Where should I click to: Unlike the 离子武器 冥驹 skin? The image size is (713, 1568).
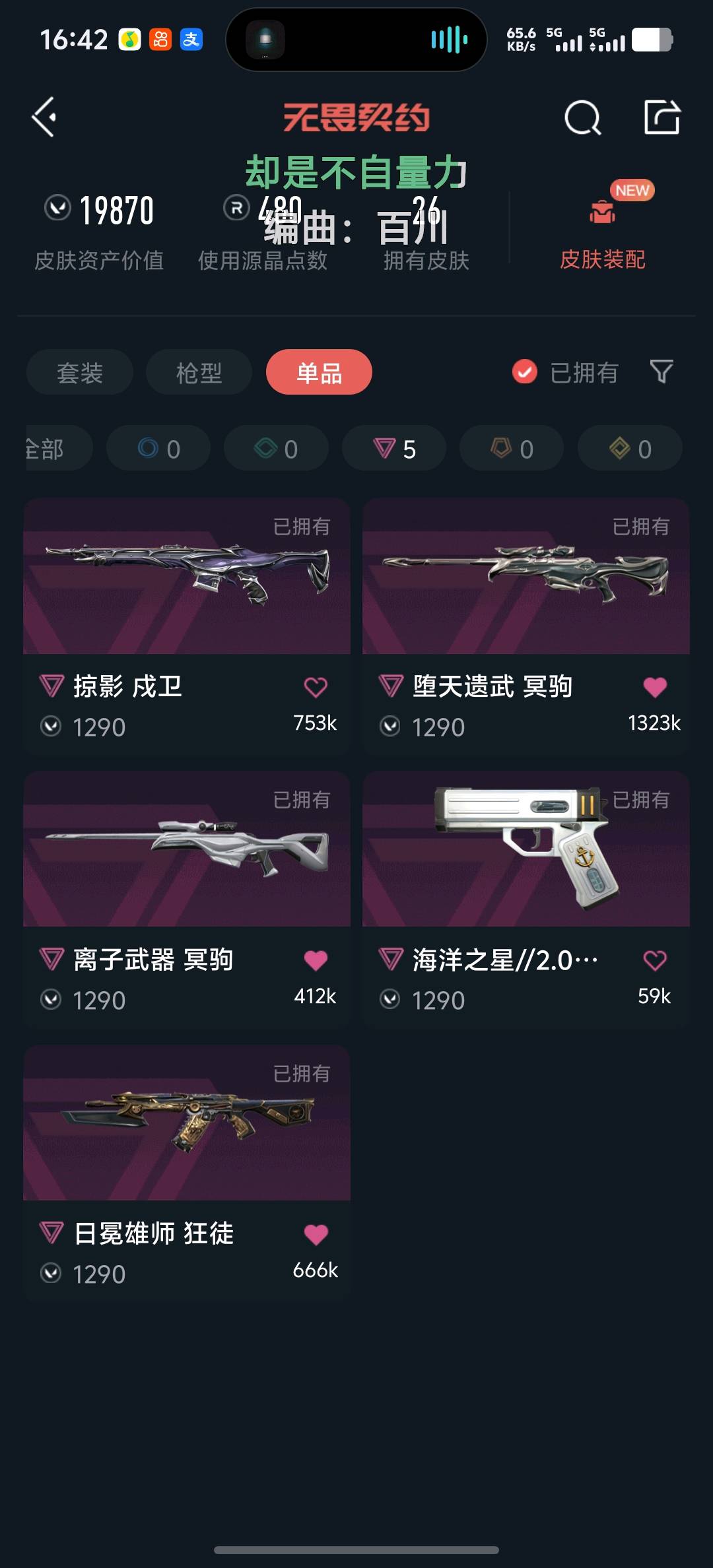click(316, 960)
